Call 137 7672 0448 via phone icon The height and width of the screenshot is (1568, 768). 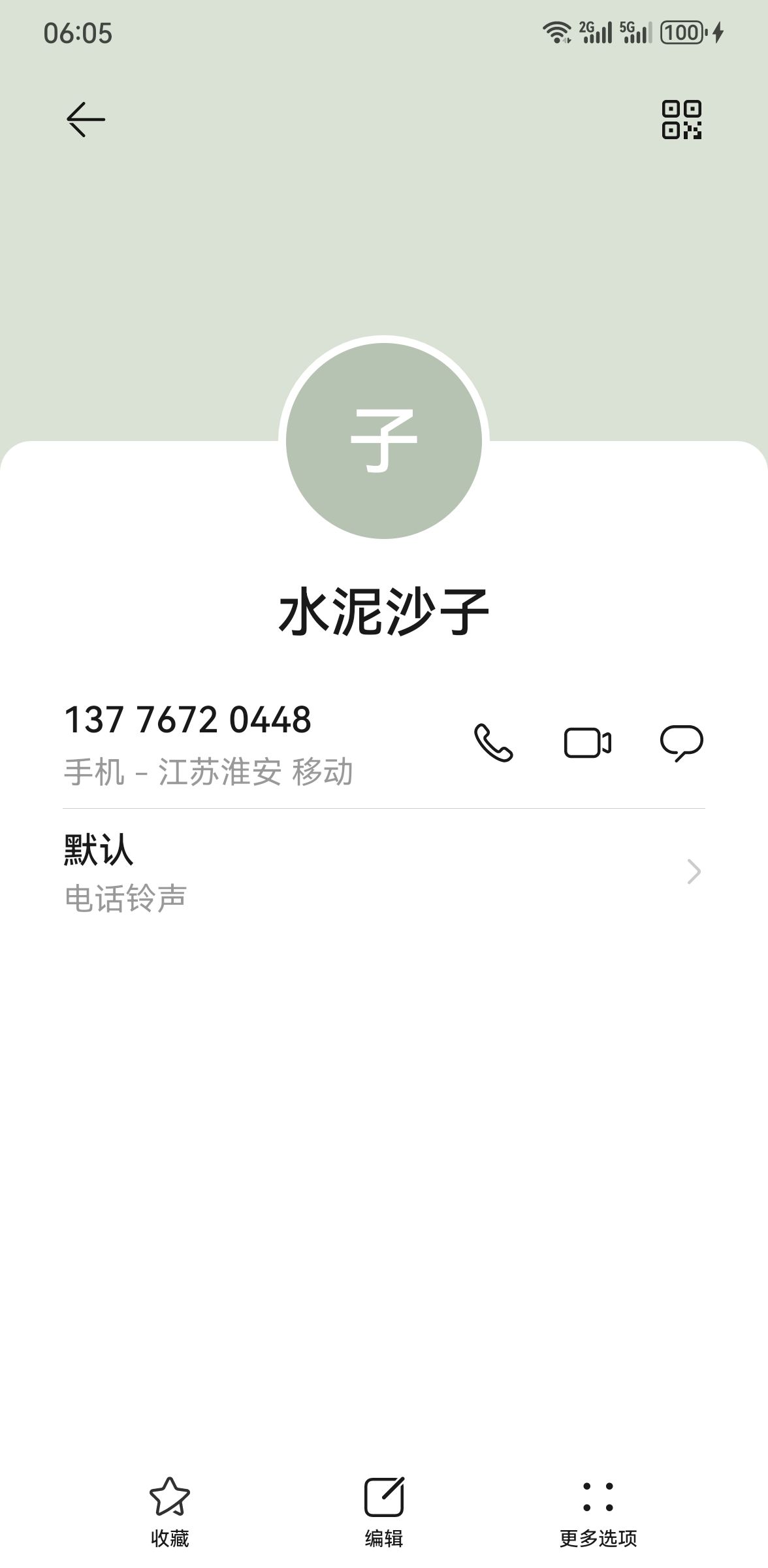tap(493, 743)
